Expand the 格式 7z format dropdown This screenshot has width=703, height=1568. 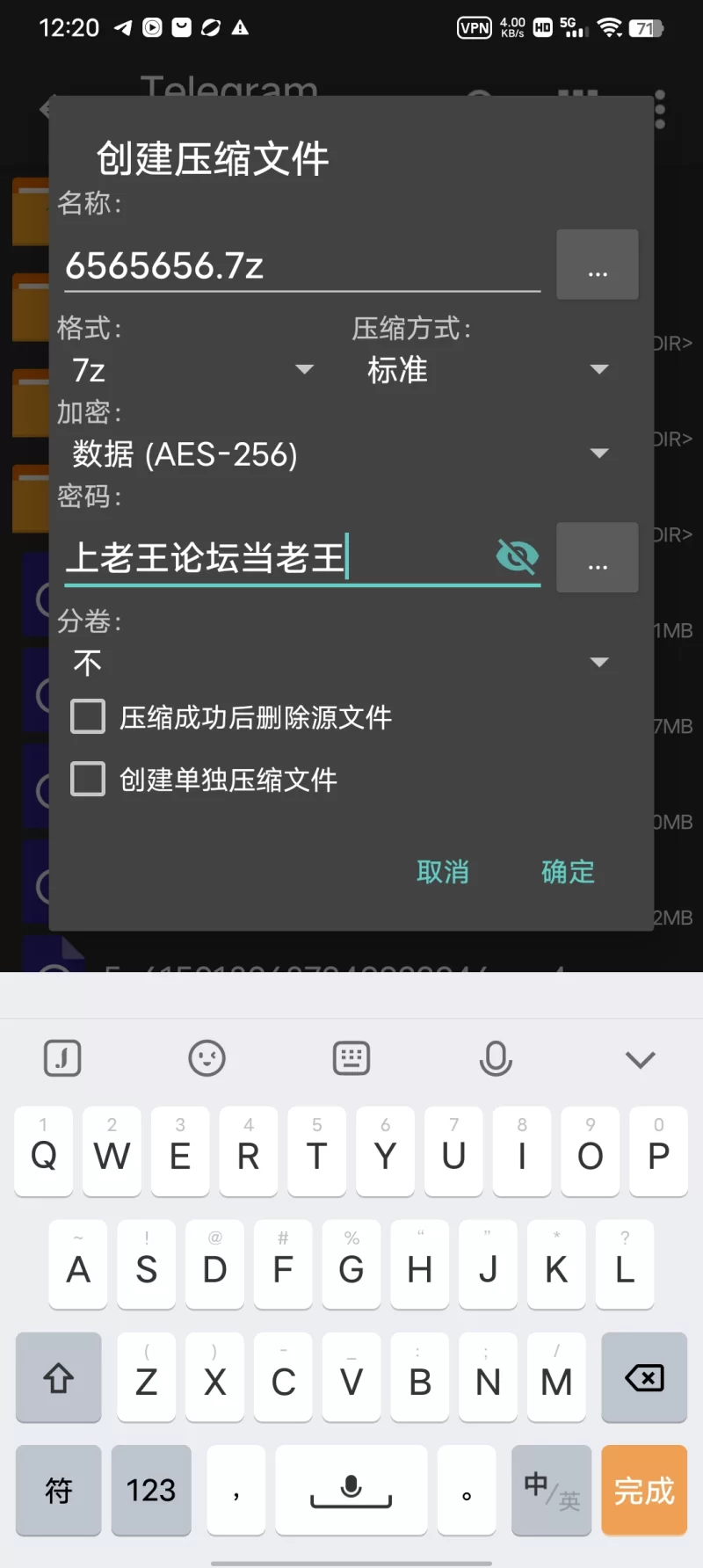coord(193,369)
